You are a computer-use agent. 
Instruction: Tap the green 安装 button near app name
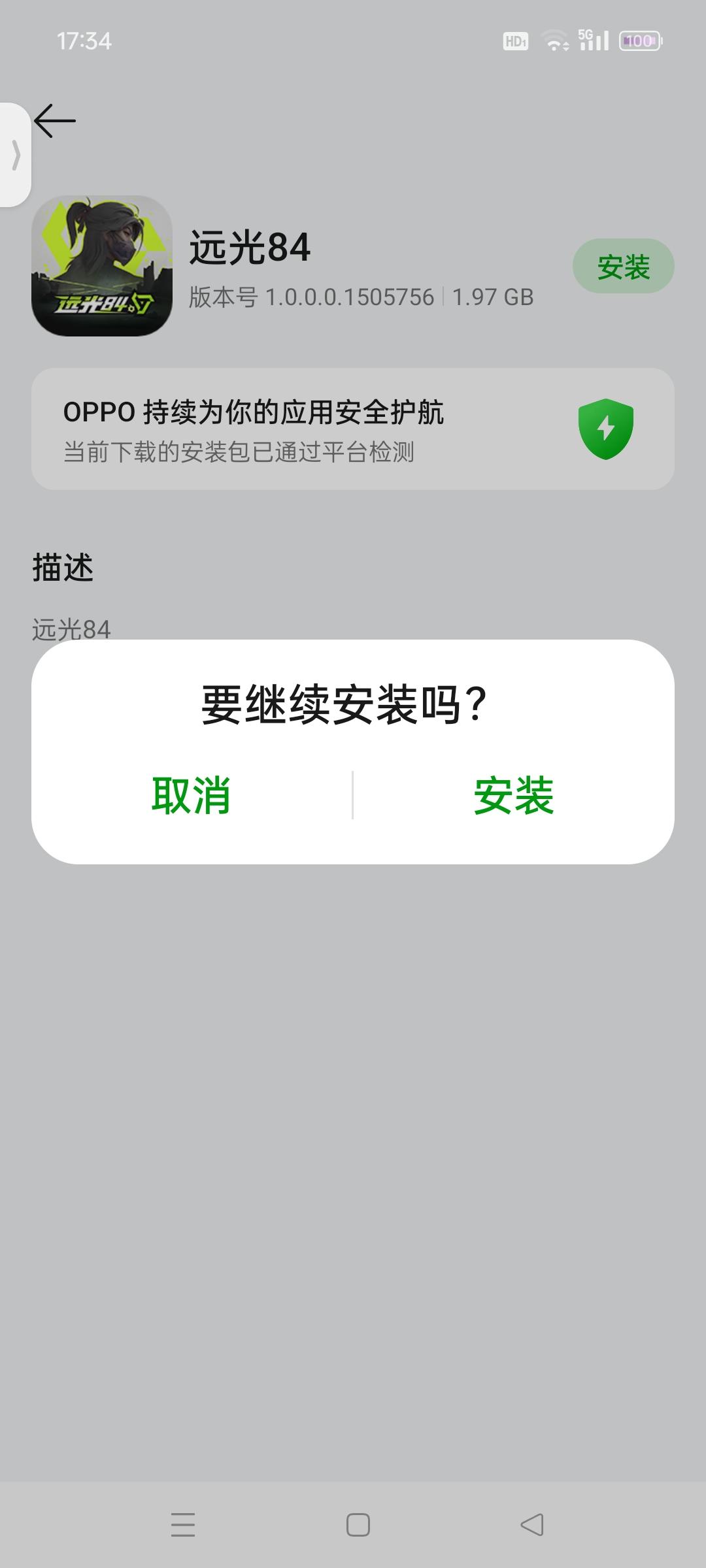click(624, 267)
